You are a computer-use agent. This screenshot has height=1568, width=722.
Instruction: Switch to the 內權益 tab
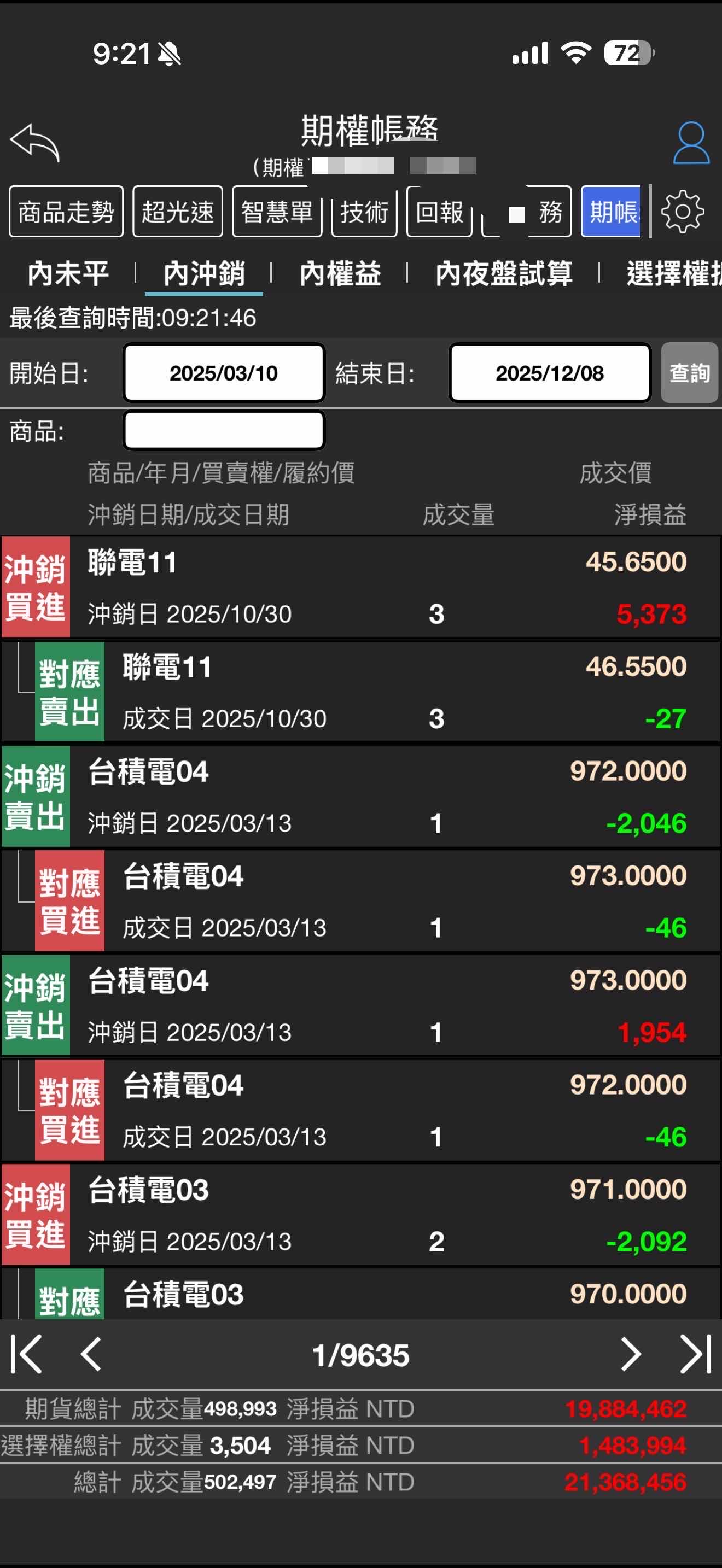340,273
